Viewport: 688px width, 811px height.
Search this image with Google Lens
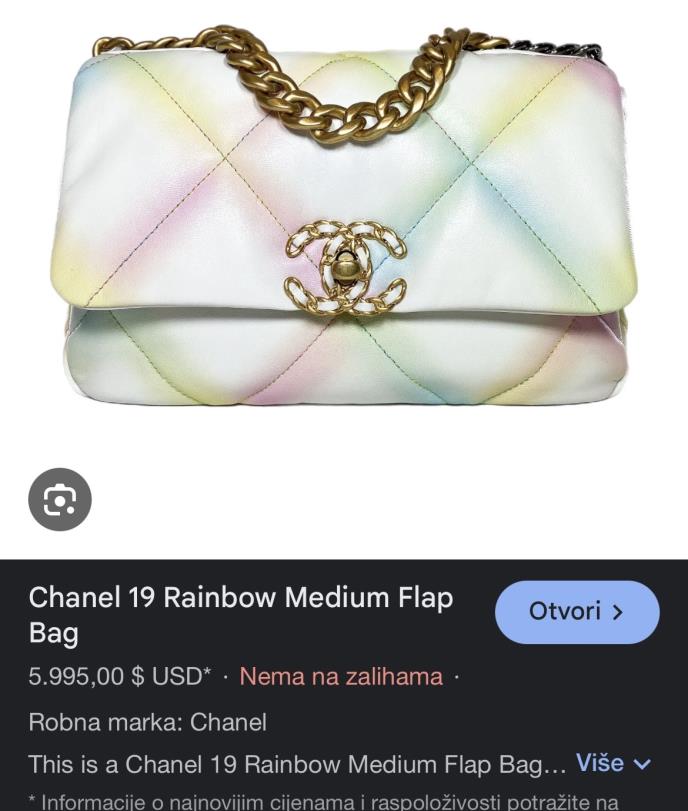pos(60,498)
